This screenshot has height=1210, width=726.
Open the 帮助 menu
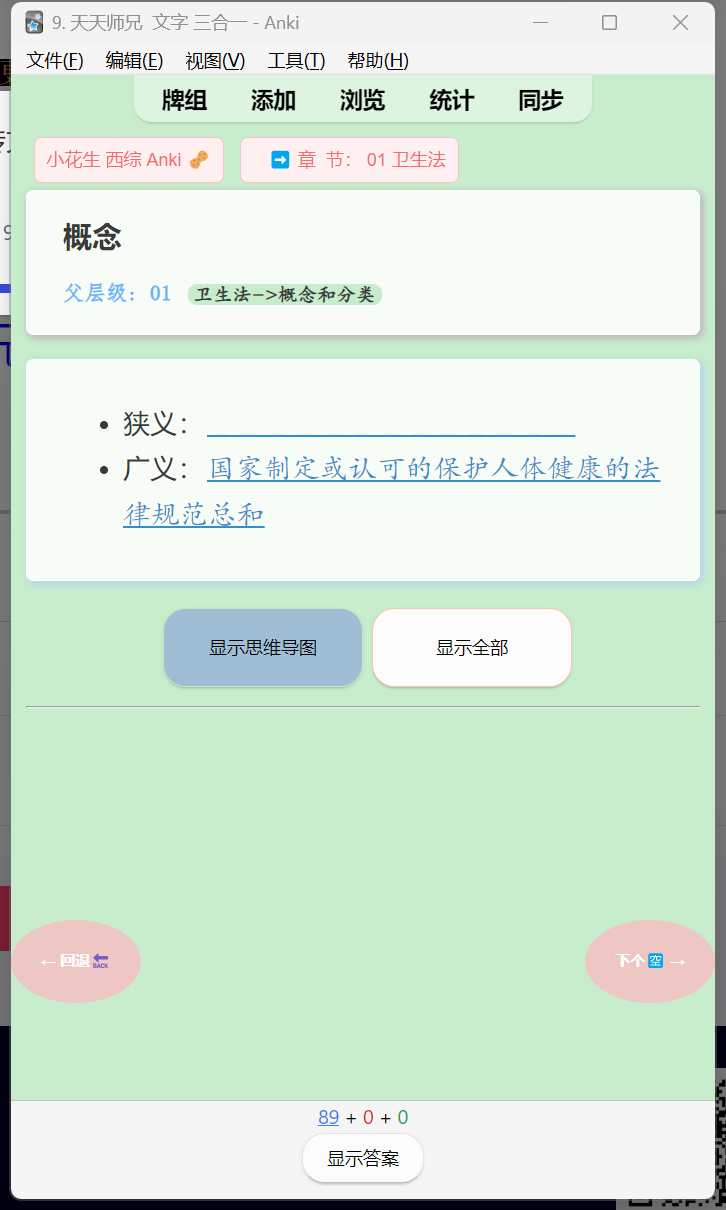(377, 61)
